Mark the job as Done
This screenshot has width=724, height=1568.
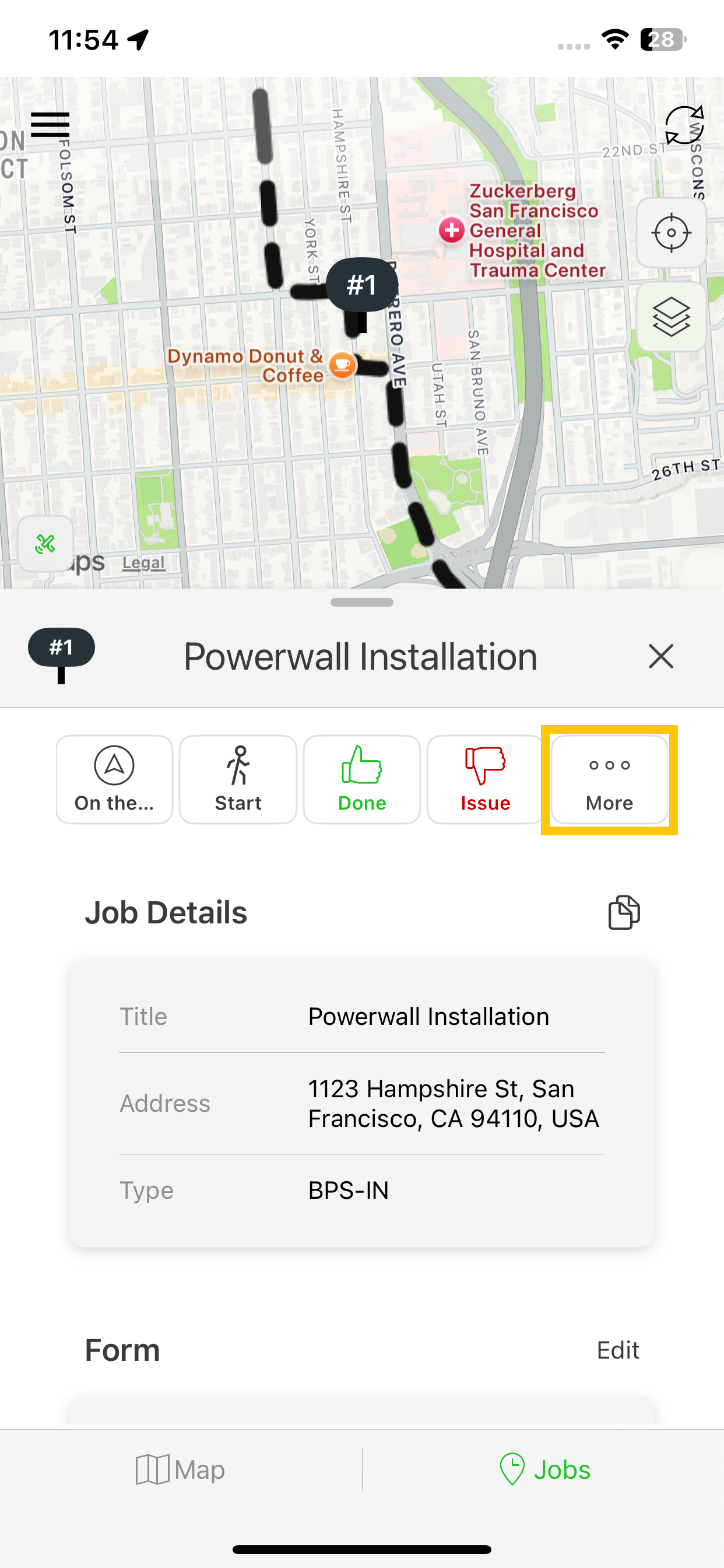coord(362,779)
